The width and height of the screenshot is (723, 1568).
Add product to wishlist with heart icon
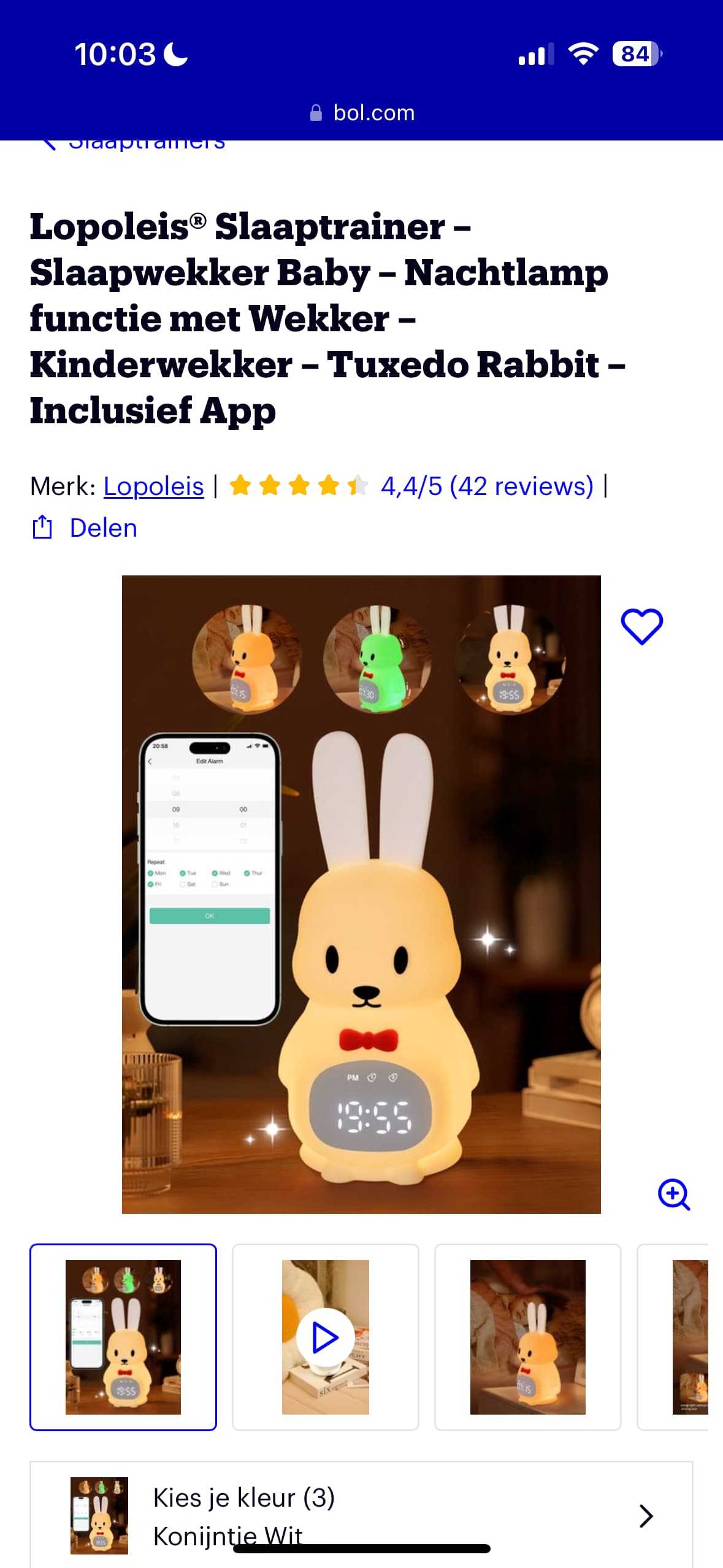(x=642, y=626)
